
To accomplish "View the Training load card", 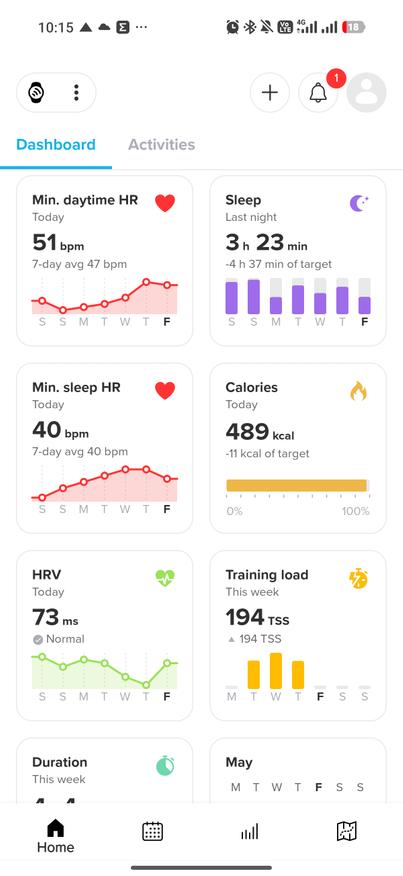I will tap(298, 636).
